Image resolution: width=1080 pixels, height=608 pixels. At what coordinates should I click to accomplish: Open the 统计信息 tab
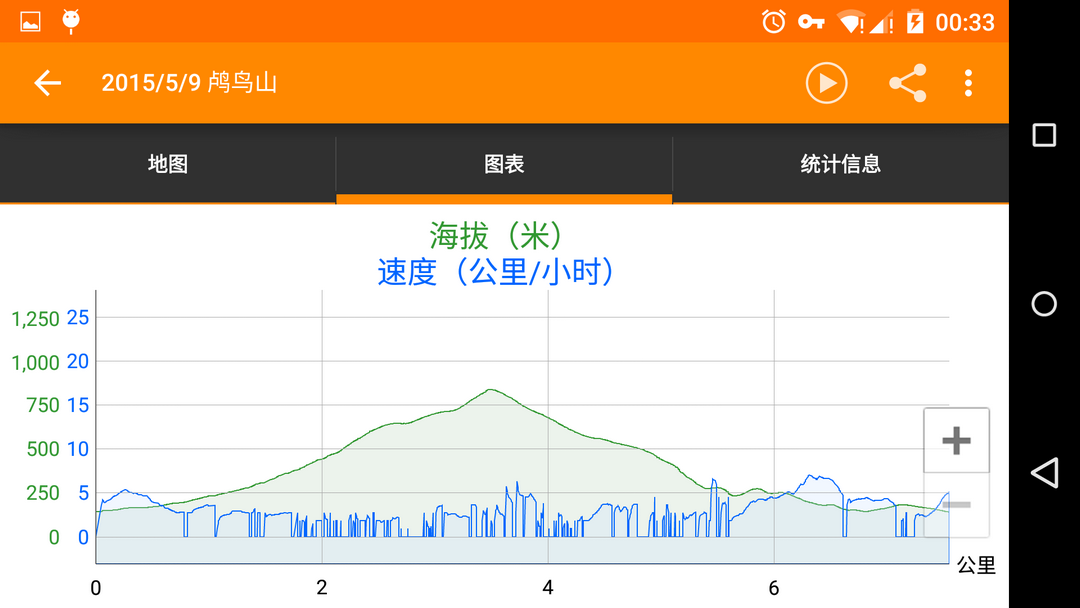pyautogui.click(x=840, y=165)
